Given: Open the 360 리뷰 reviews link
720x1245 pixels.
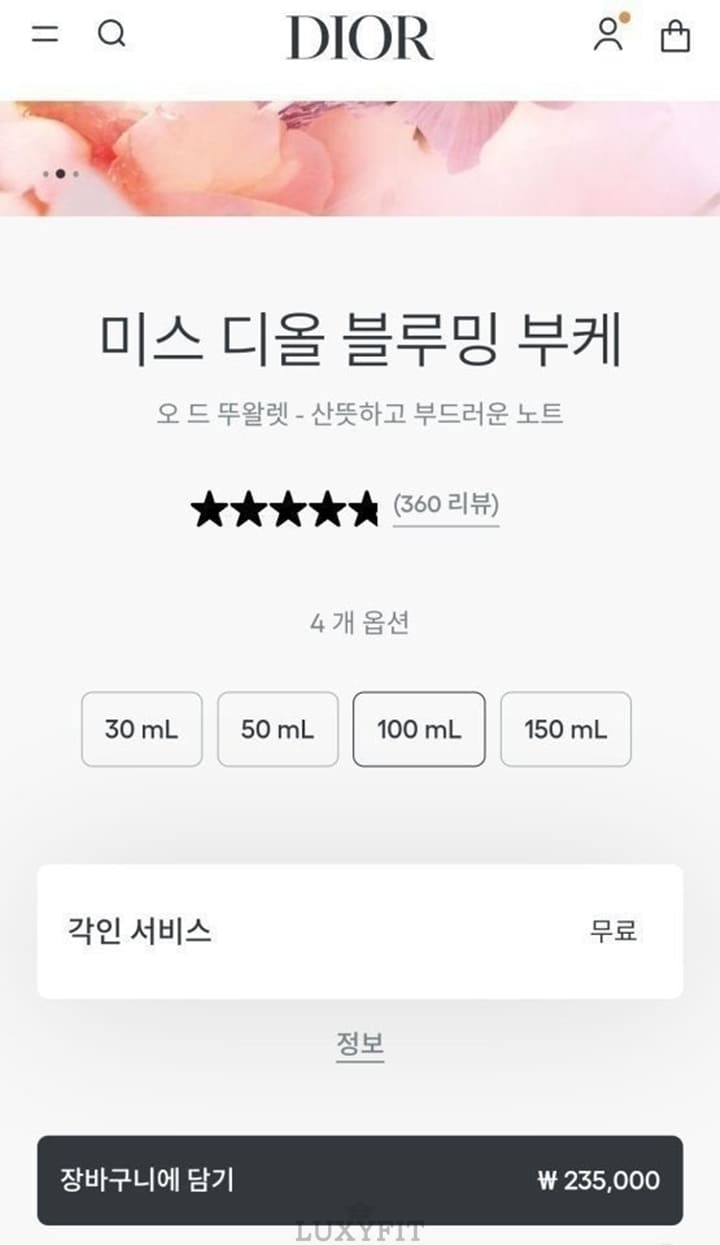Looking at the screenshot, I should (446, 505).
